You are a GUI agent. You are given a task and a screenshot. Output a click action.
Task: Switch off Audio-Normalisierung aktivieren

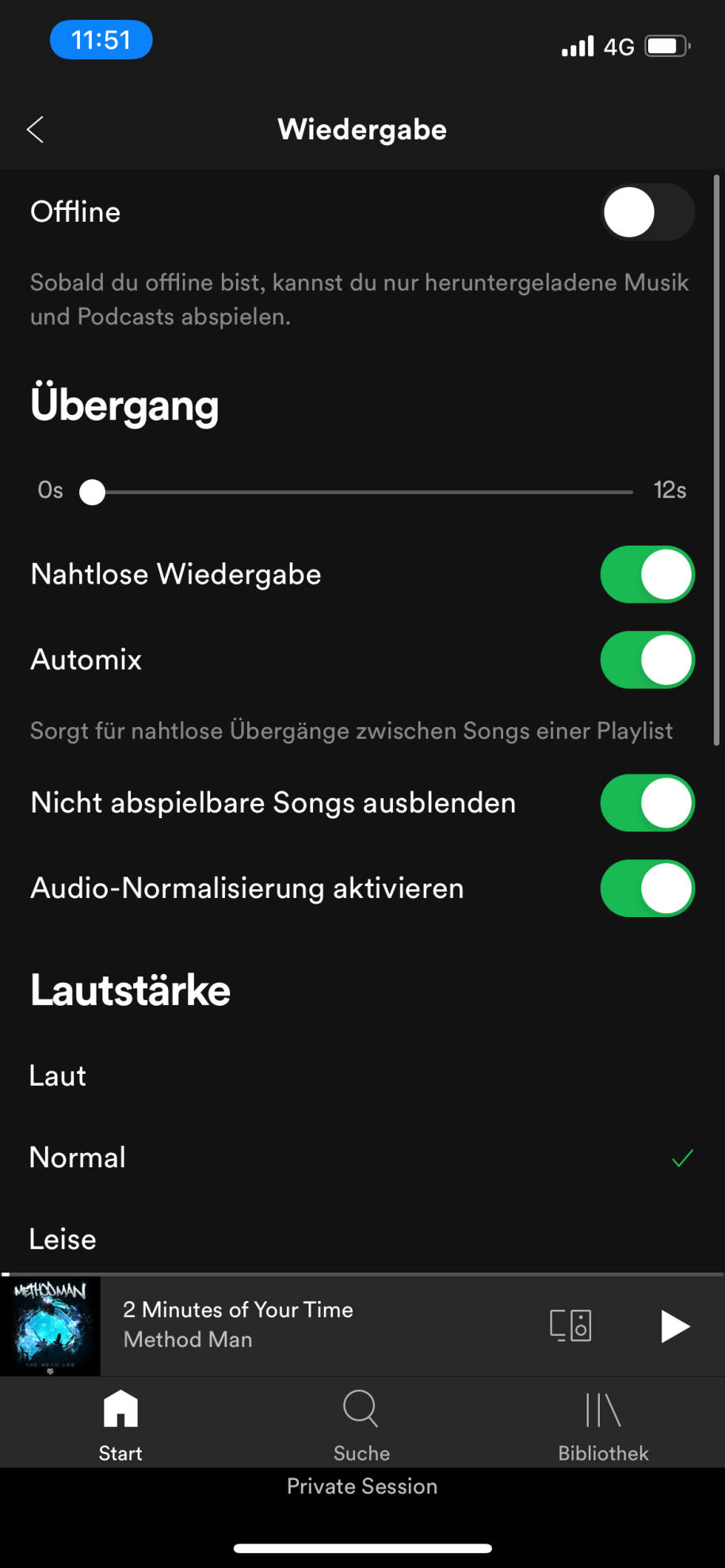[647, 889]
